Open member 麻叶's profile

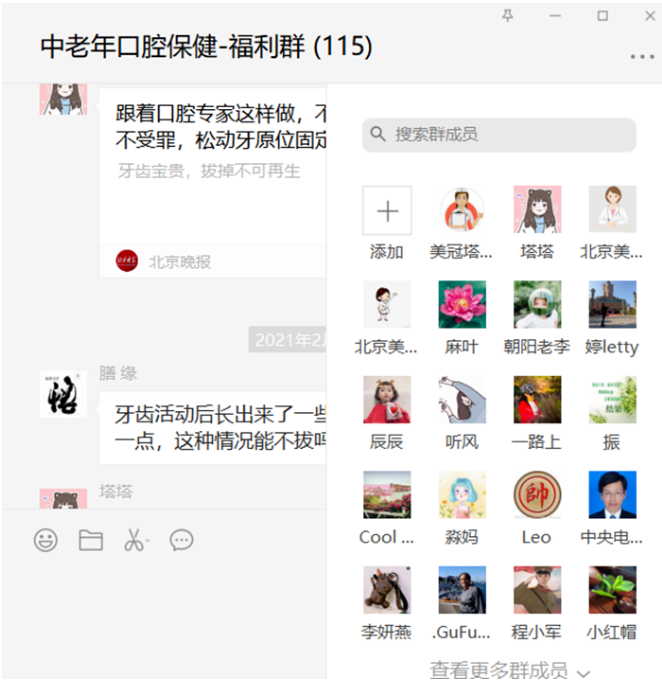point(462,305)
